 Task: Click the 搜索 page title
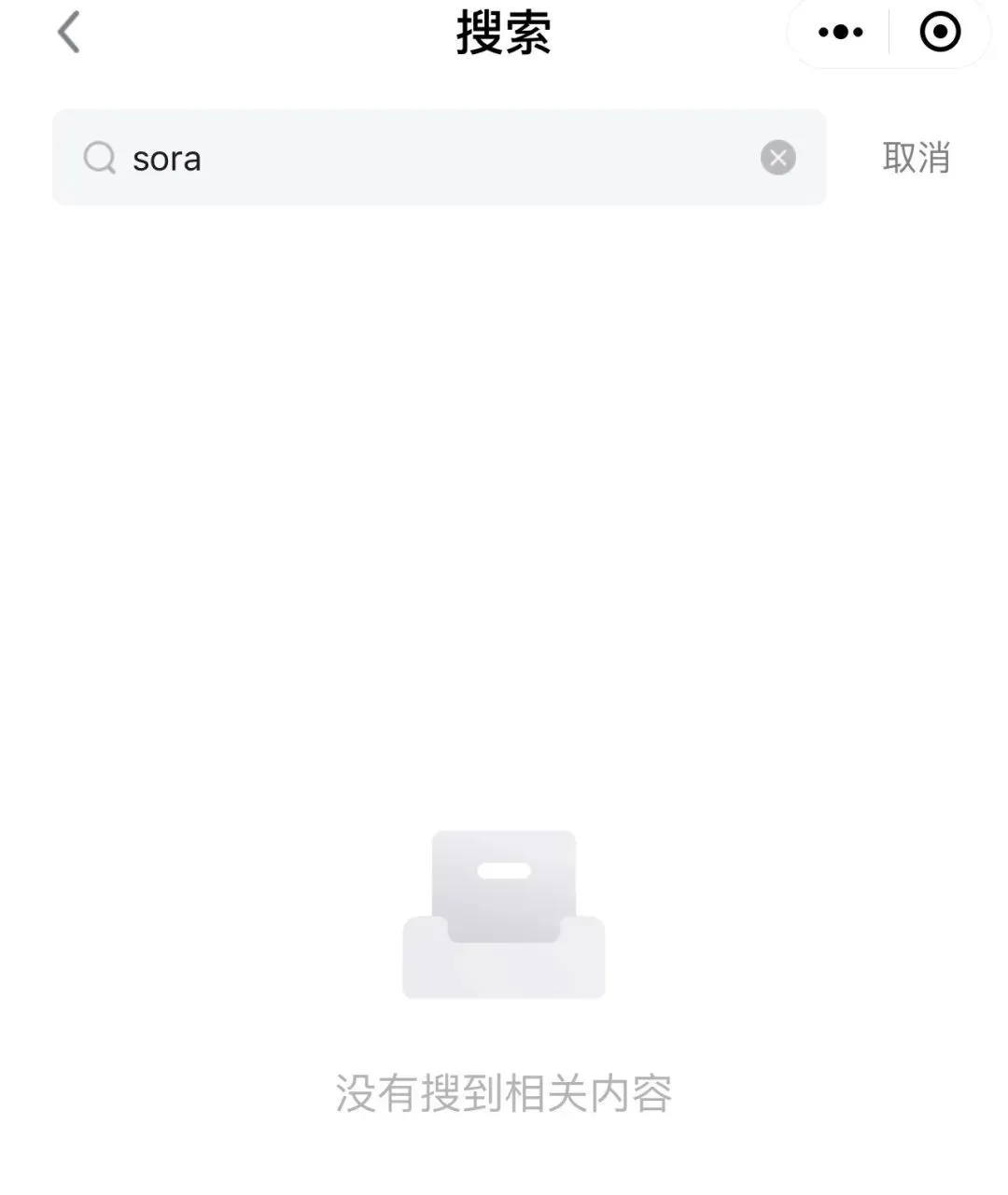pos(504,31)
